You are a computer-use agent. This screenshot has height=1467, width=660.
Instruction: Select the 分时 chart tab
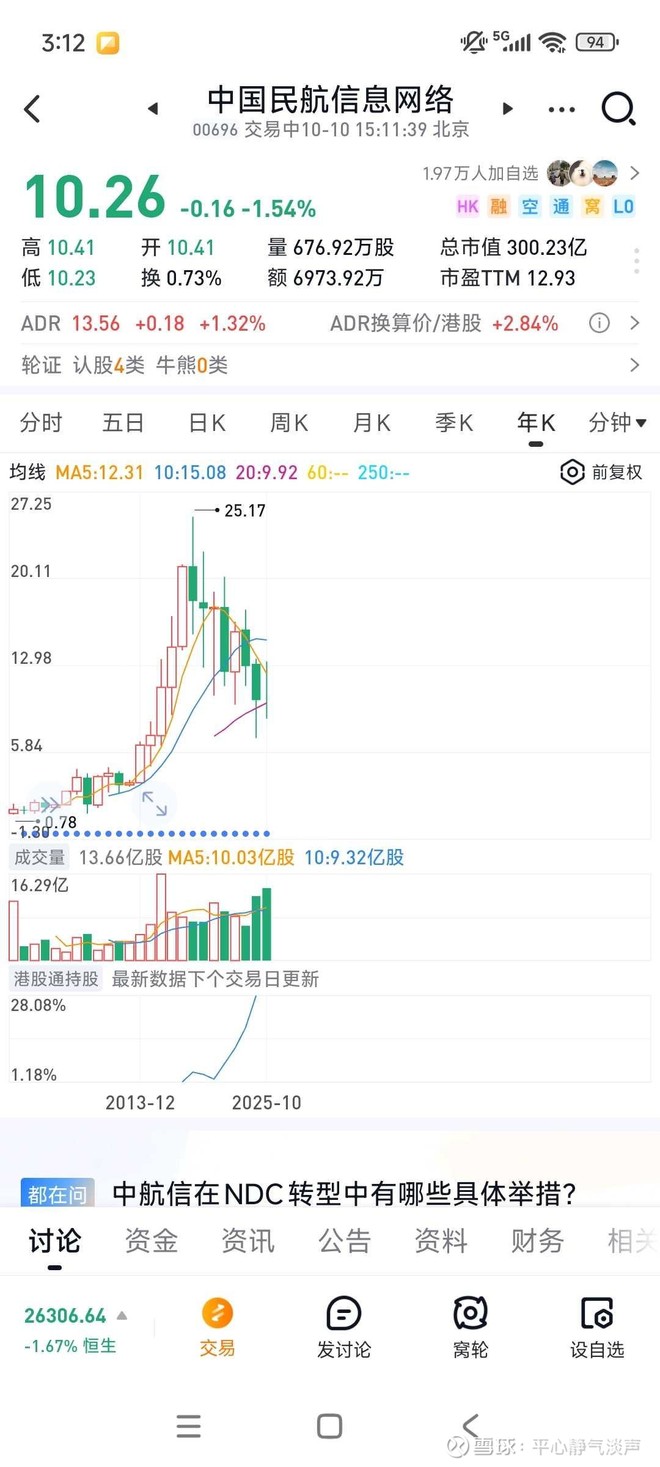[x=41, y=423]
